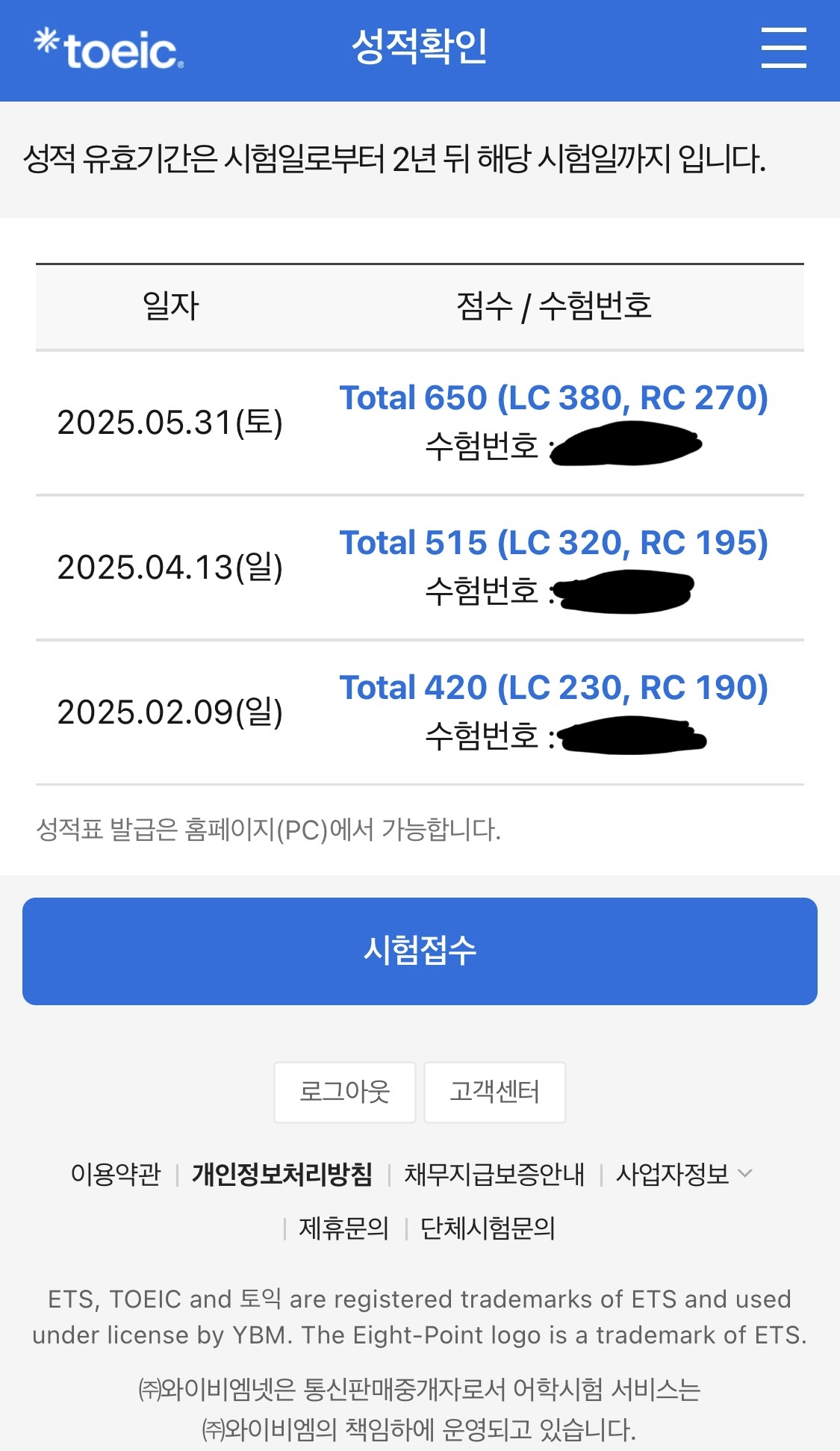Open the Total 420 score result

point(553,687)
